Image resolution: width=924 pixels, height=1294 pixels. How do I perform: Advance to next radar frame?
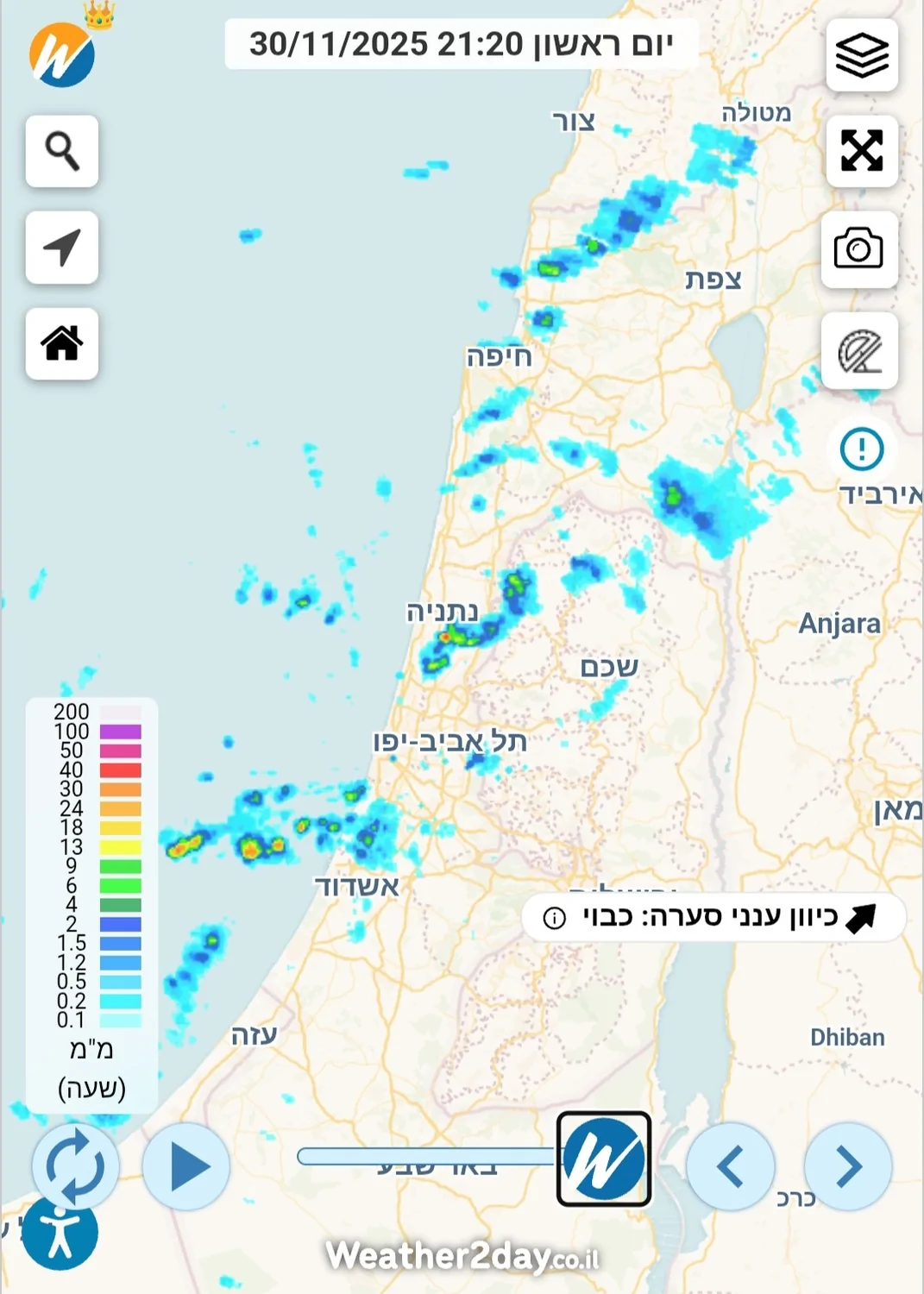pyautogui.click(x=847, y=1166)
